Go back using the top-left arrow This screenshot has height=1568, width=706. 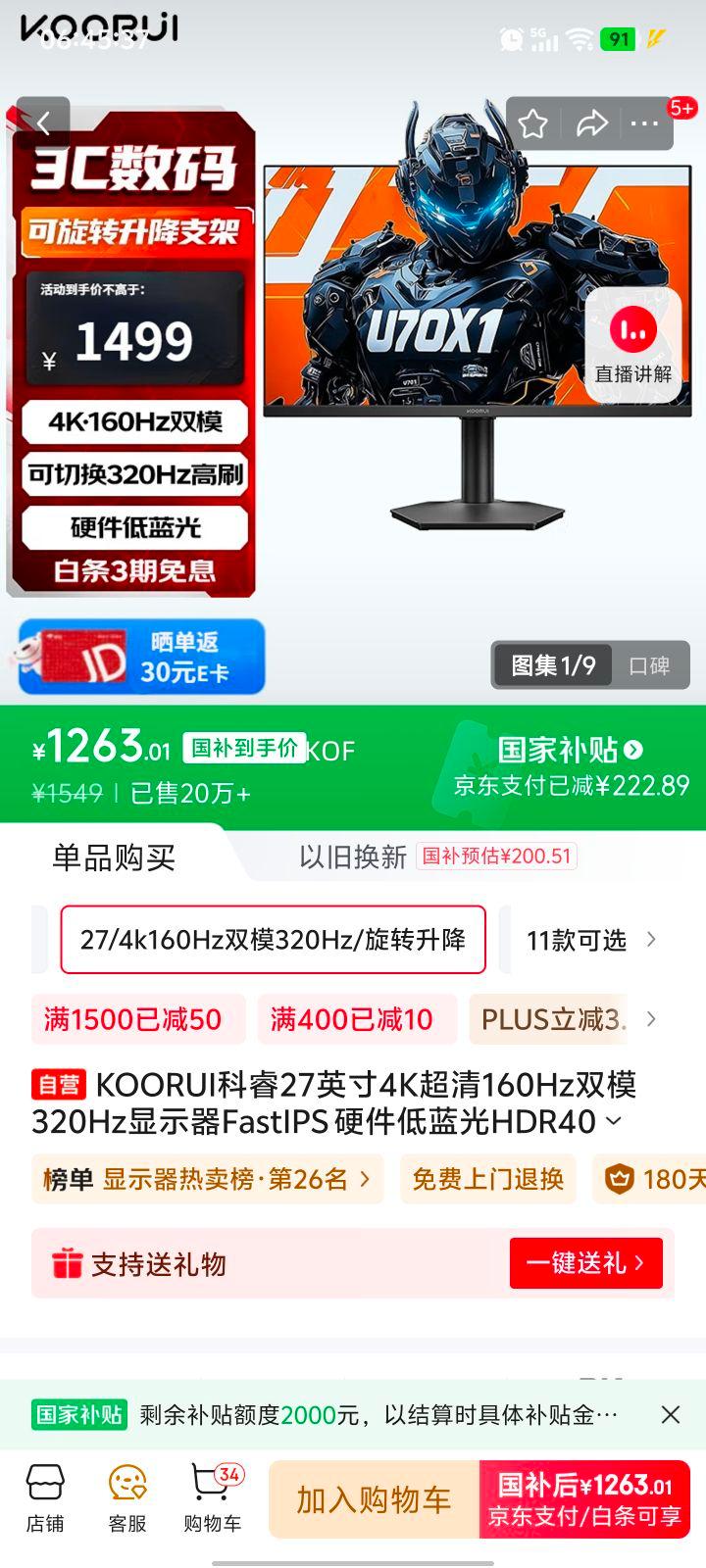click(x=43, y=123)
